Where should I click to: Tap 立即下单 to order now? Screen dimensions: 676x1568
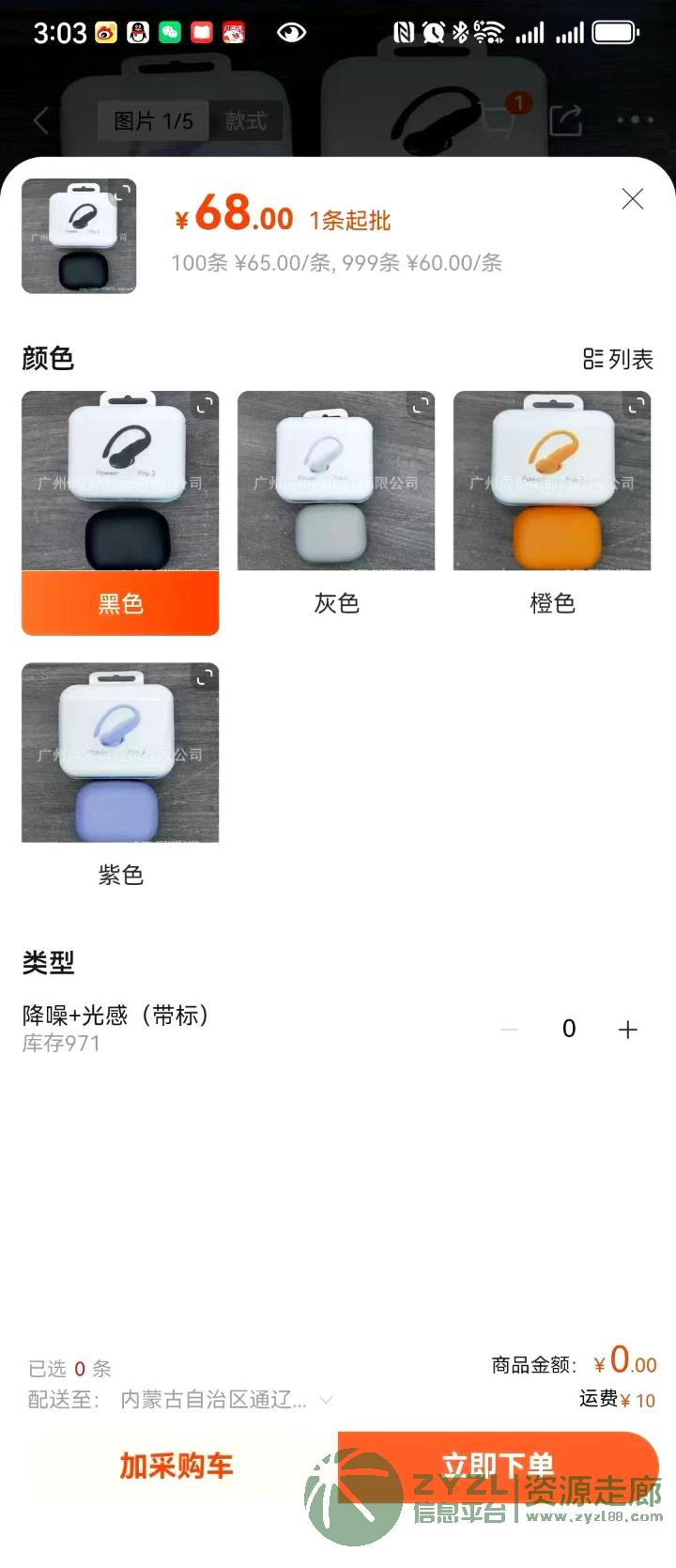[x=498, y=1466]
